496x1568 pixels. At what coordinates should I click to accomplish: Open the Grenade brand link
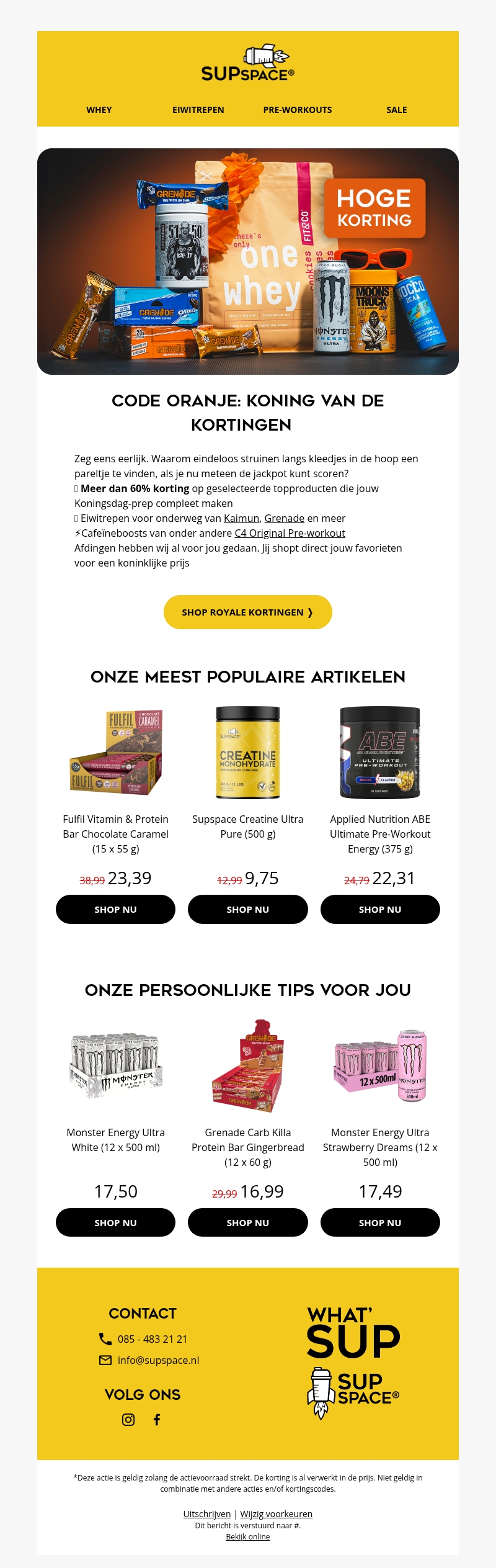tap(284, 518)
